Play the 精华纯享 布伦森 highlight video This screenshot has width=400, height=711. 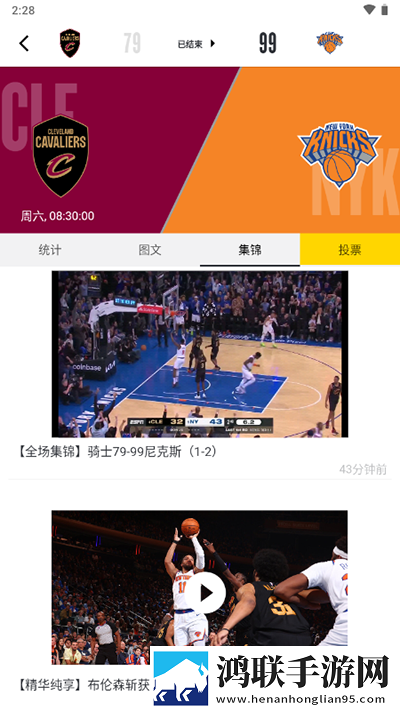pos(207,593)
